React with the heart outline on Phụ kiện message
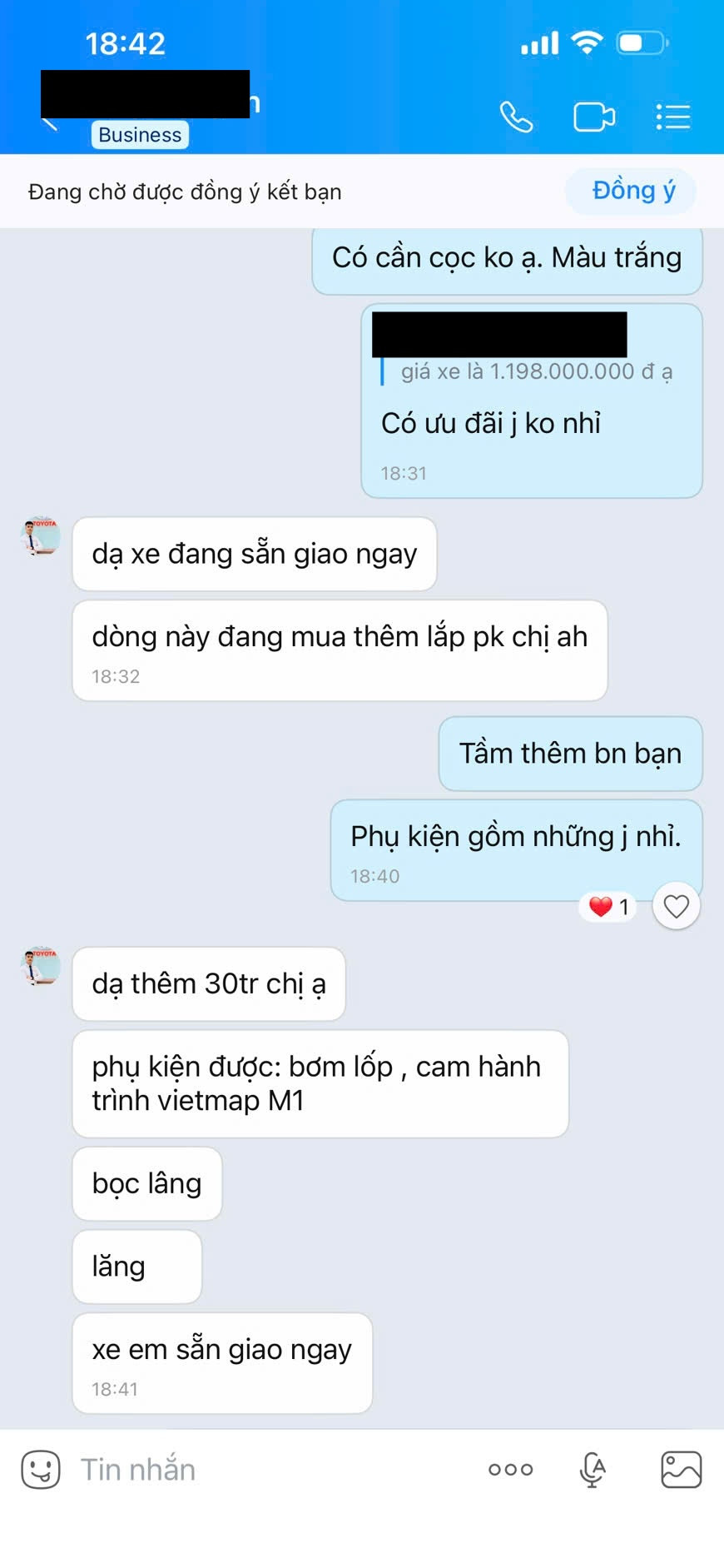Image resolution: width=724 pixels, height=1568 pixels. (676, 906)
